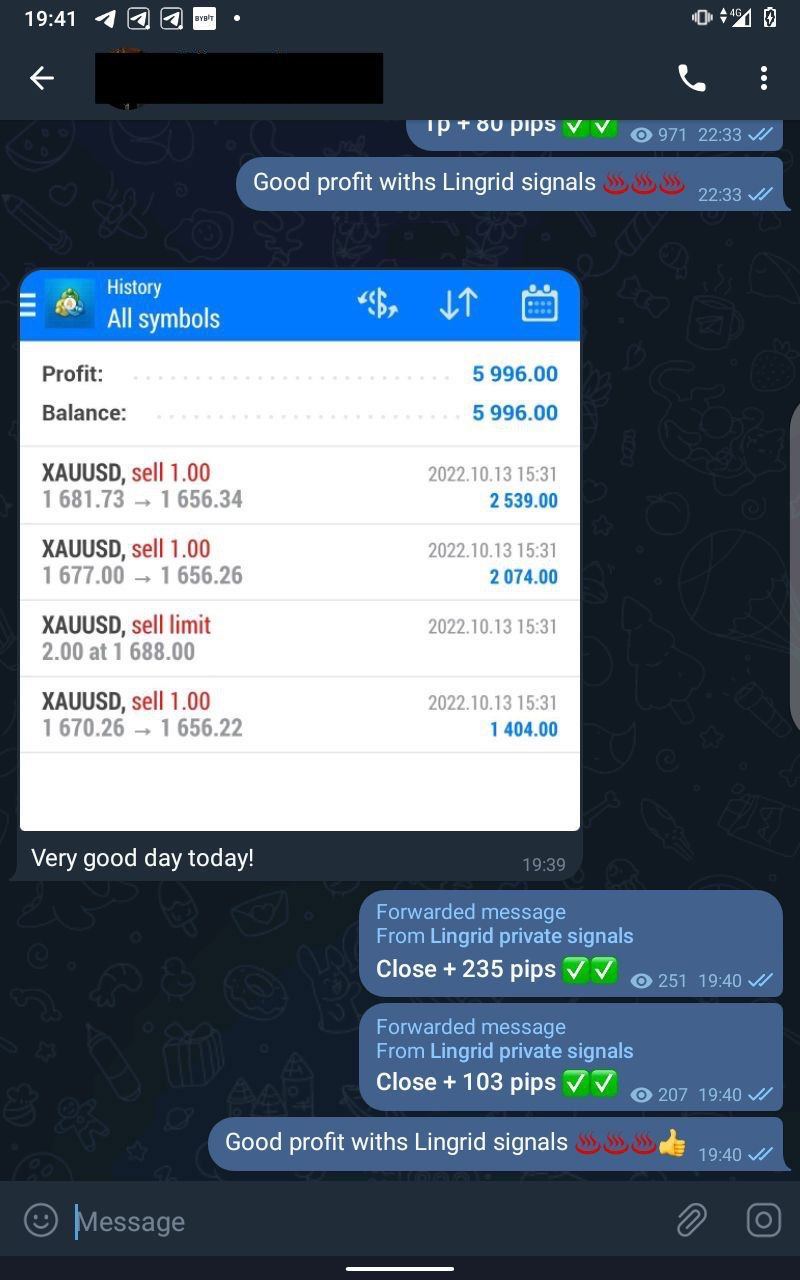The image size is (800, 1280).
Task: Attach a file with the paperclip
Action: (691, 1220)
